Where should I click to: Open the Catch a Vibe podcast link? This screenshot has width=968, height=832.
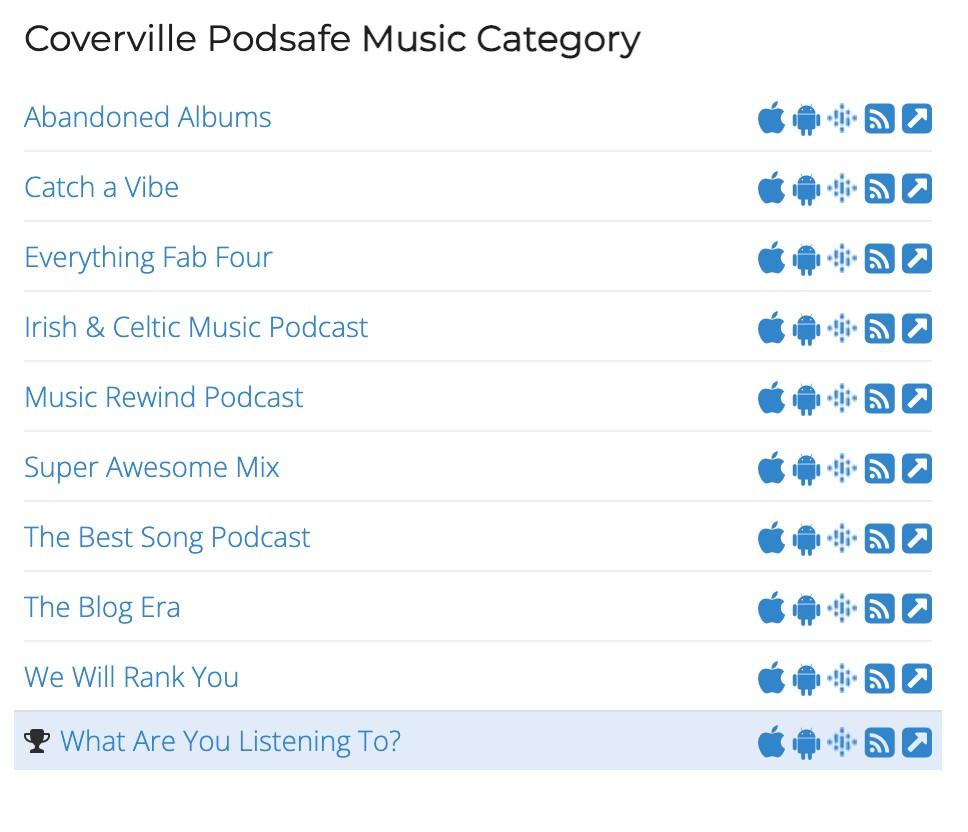(101, 187)
